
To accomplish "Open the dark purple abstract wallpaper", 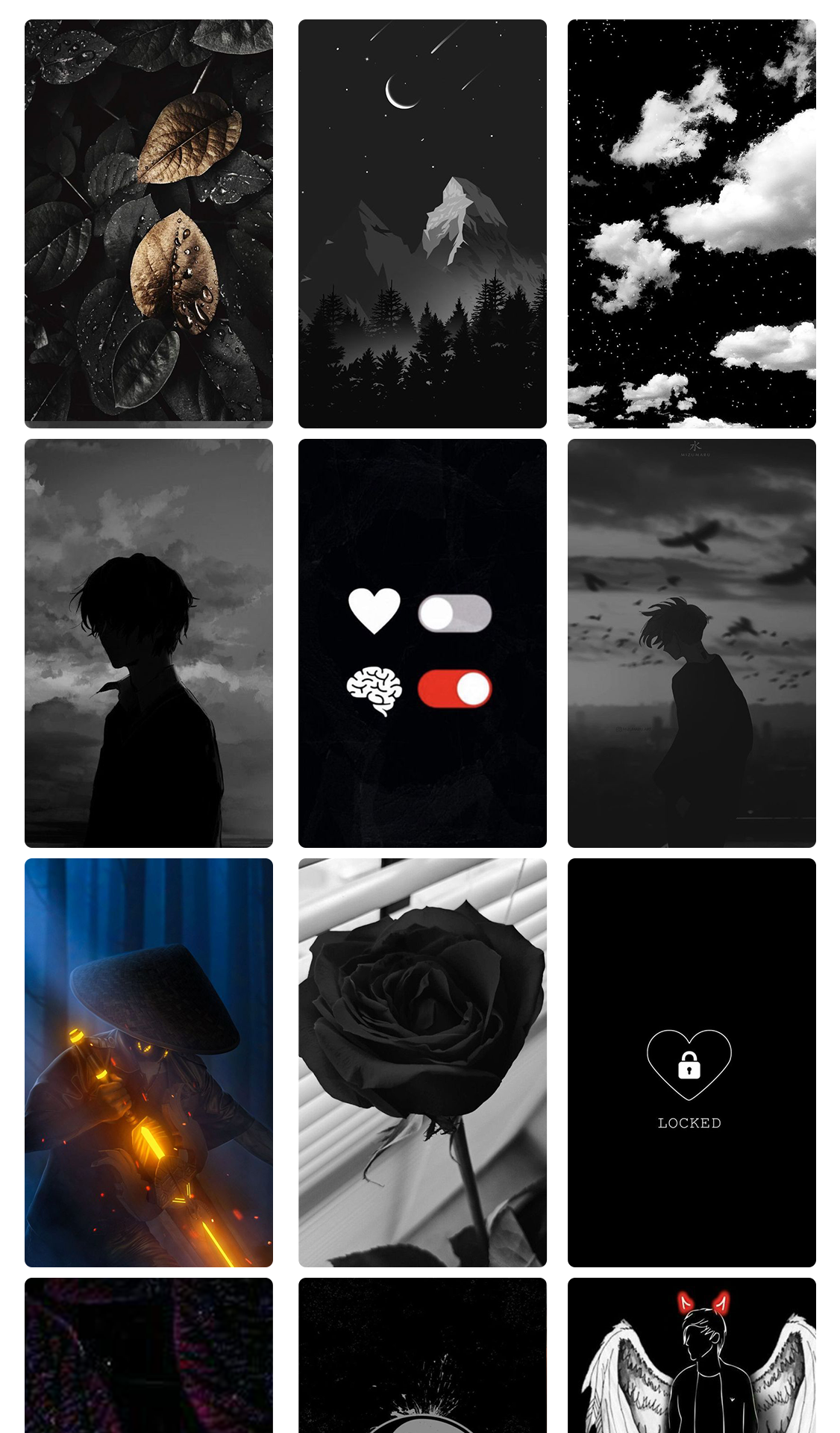I will coord(148,1355).
